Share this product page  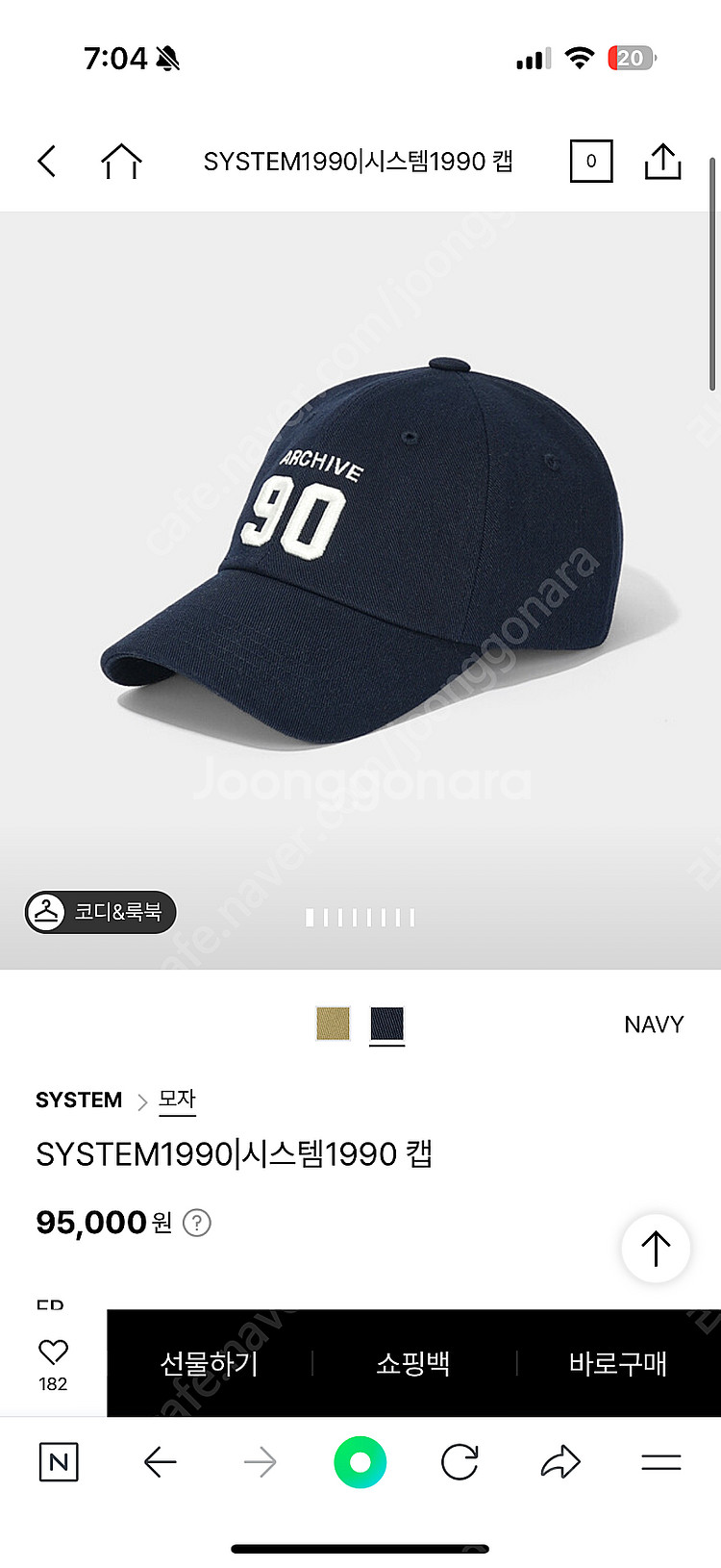click(662, 161)
